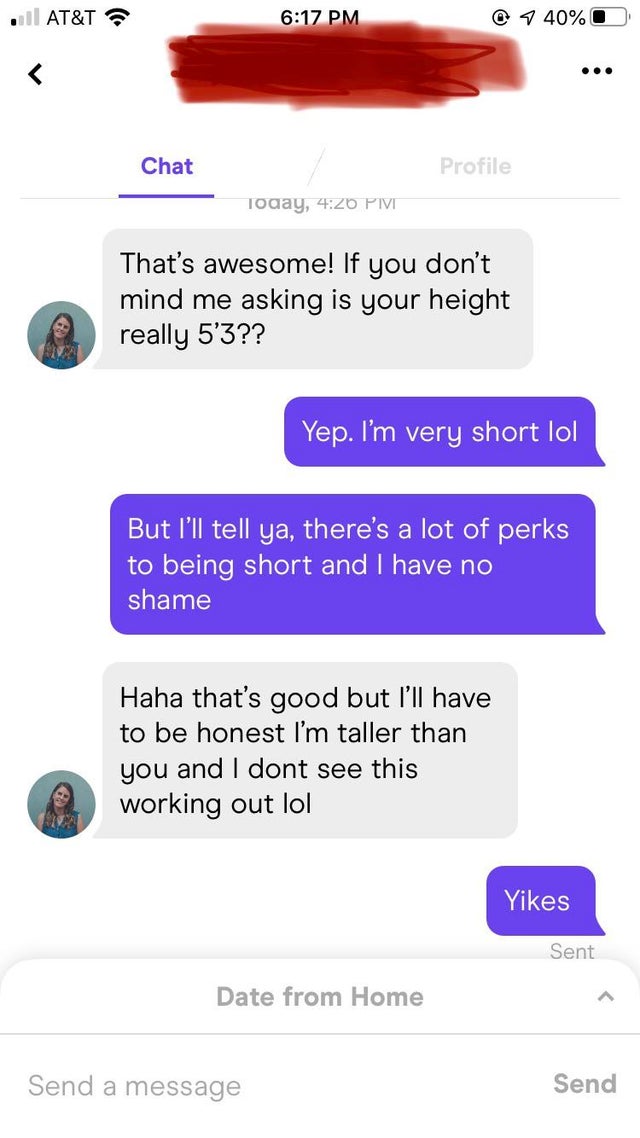Switch to the Profile tab
The height and width of the screenshot is (1138, 640).
pyautogui.click(x=475, y=166)
